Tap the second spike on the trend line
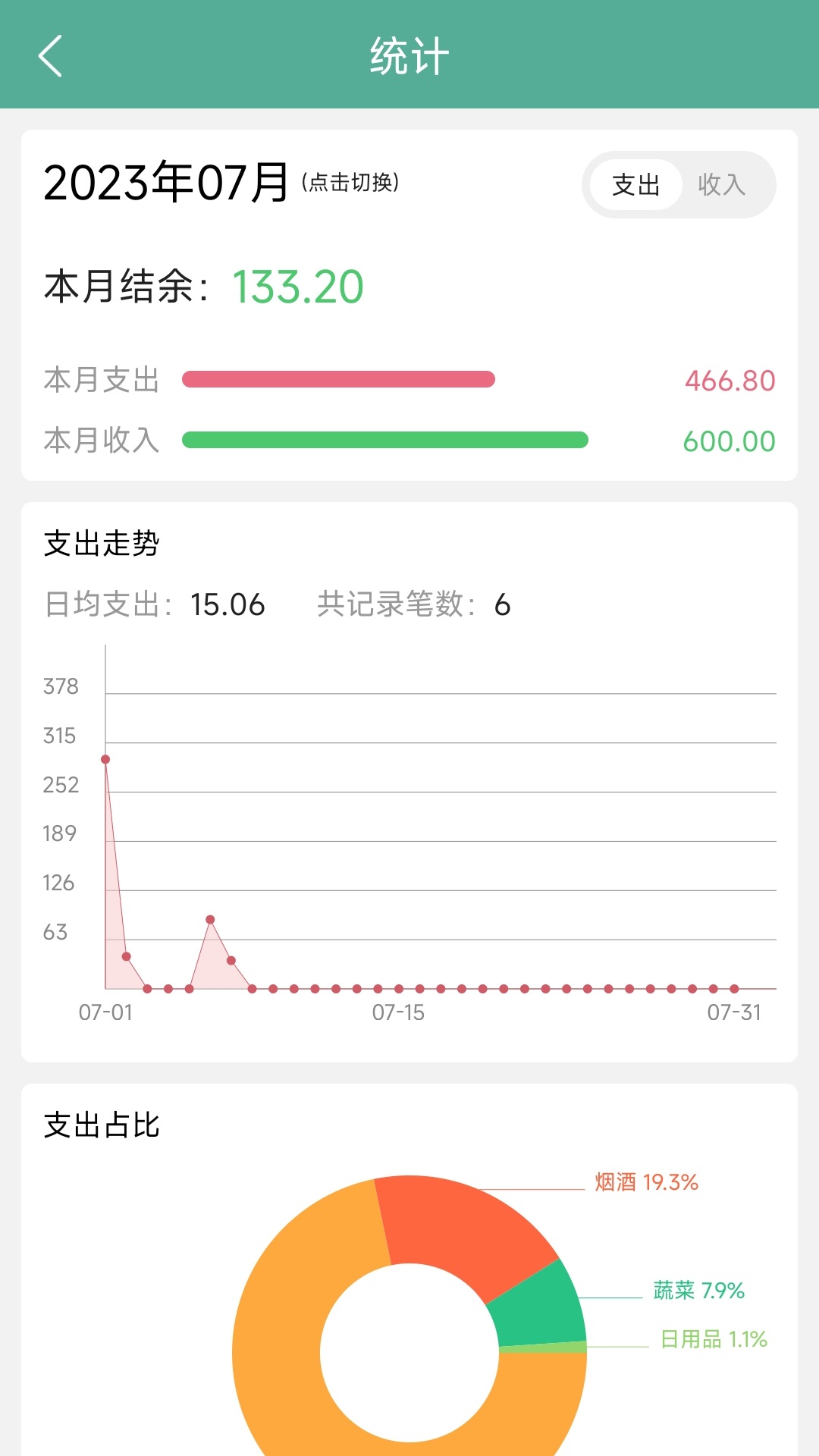819x1456 pixels. pos(210,918)
